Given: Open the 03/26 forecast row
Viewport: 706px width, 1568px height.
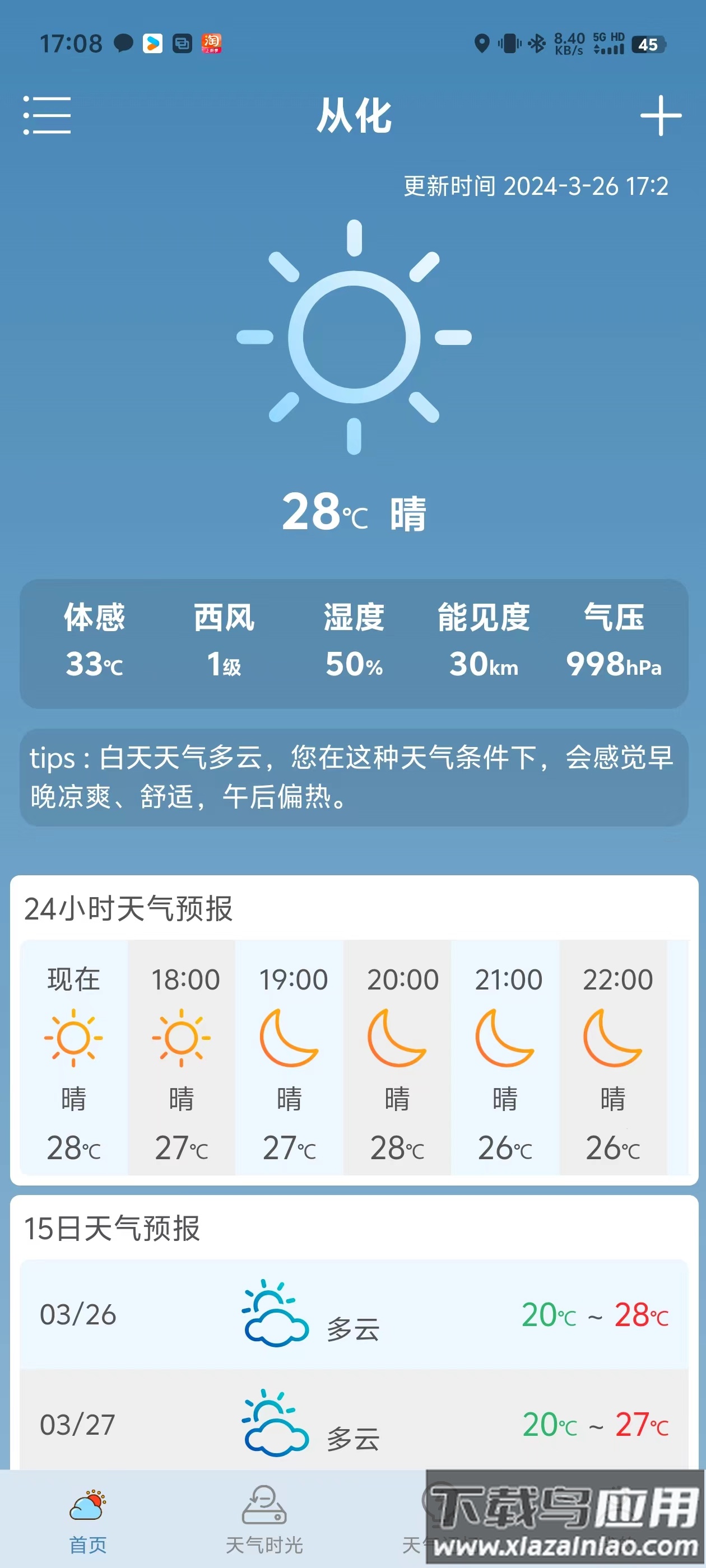Looking at the screenshot, I should pyautogui.click(x=354, y=1314).
